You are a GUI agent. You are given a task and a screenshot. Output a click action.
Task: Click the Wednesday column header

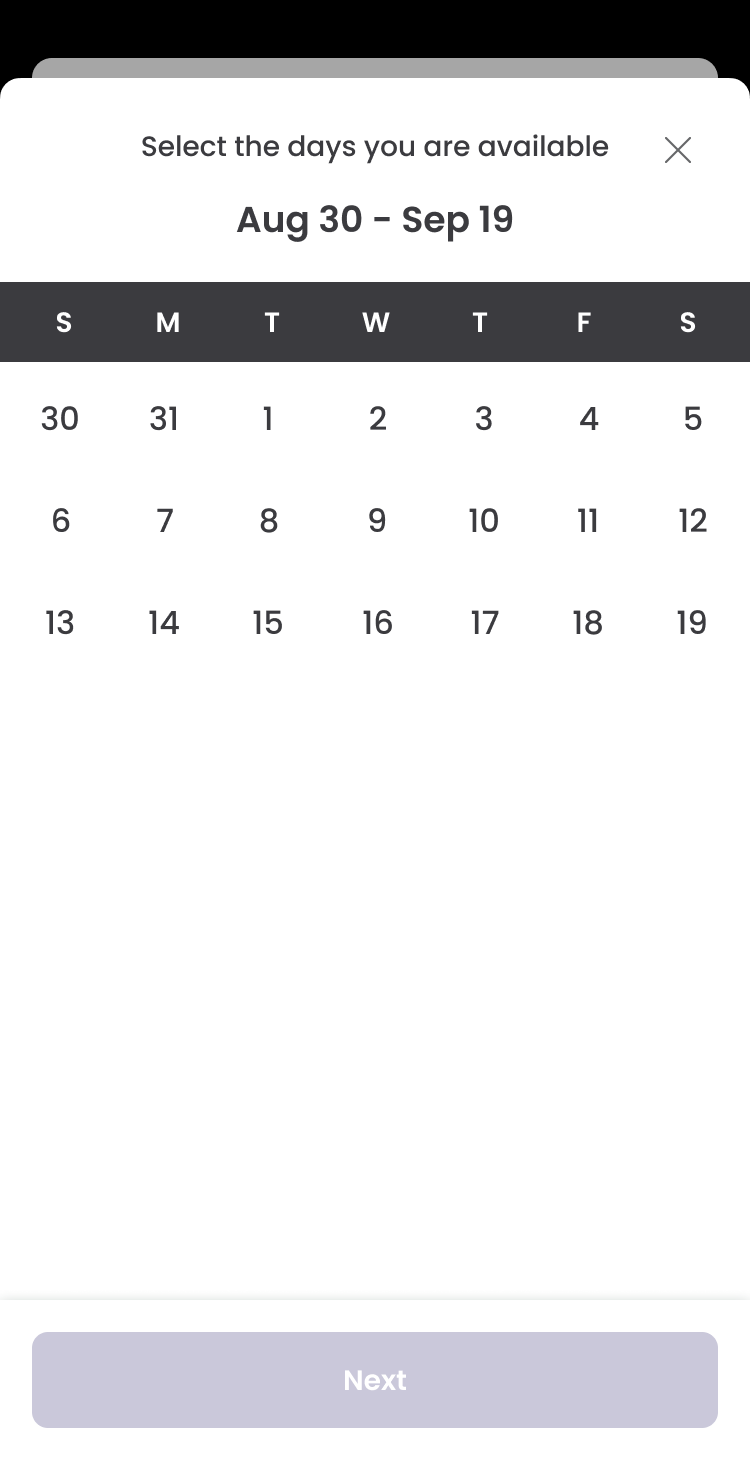point(375,322)
